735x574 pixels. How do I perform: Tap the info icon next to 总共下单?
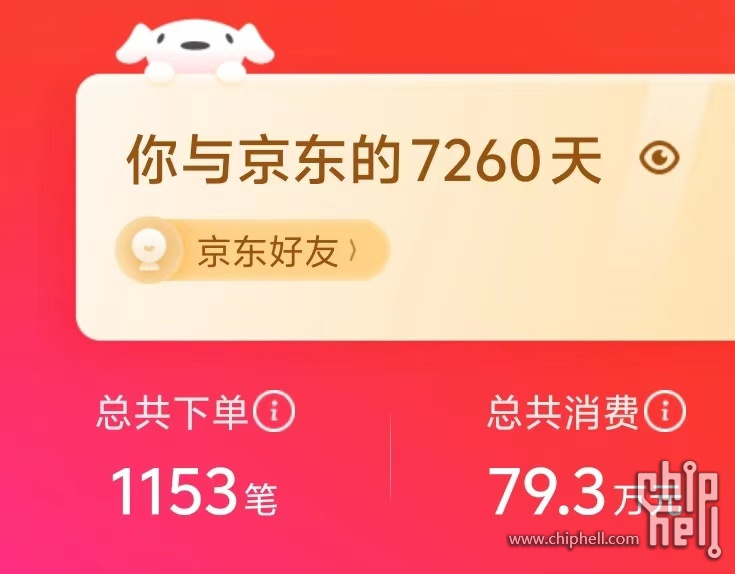pyautogui.click(x=275, y=411)
